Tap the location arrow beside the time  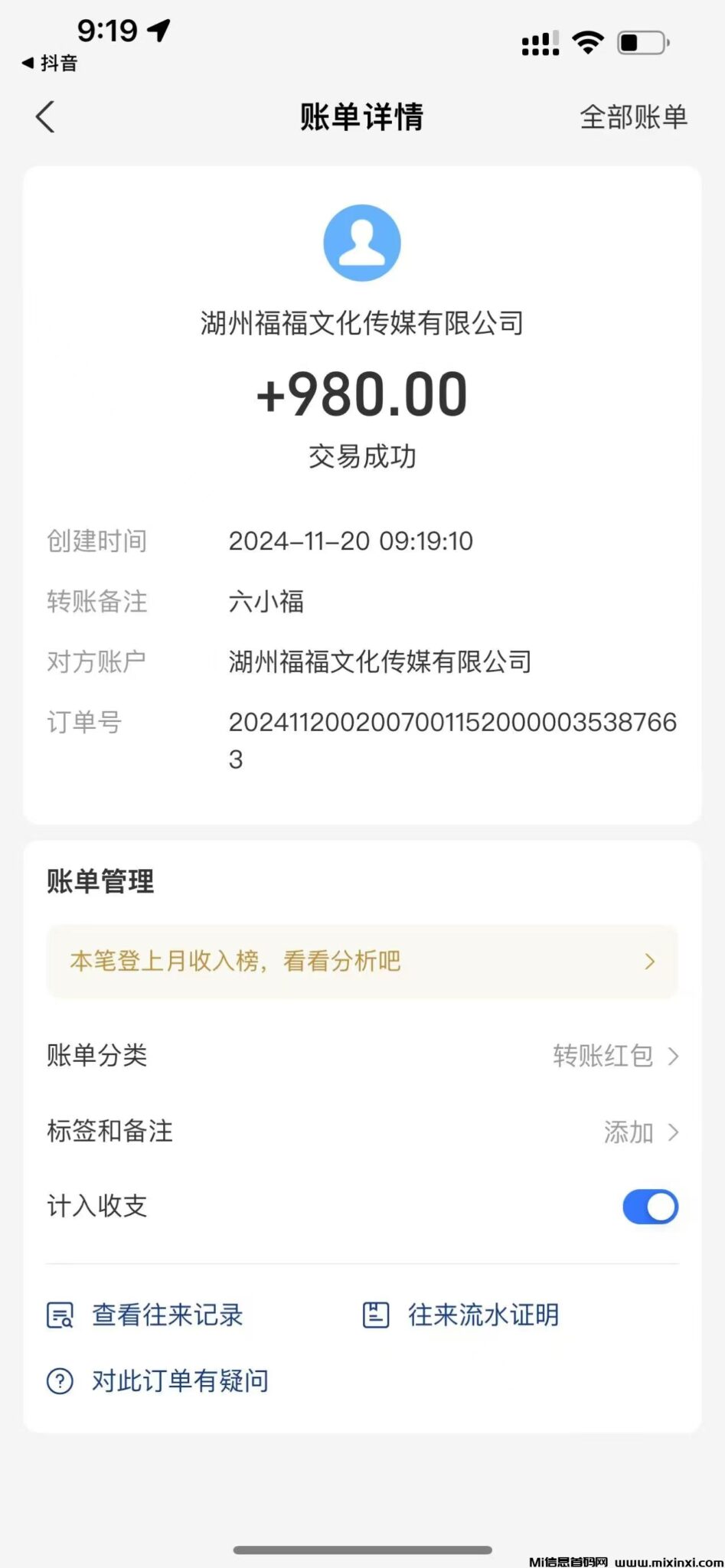[x=157, y=31]
